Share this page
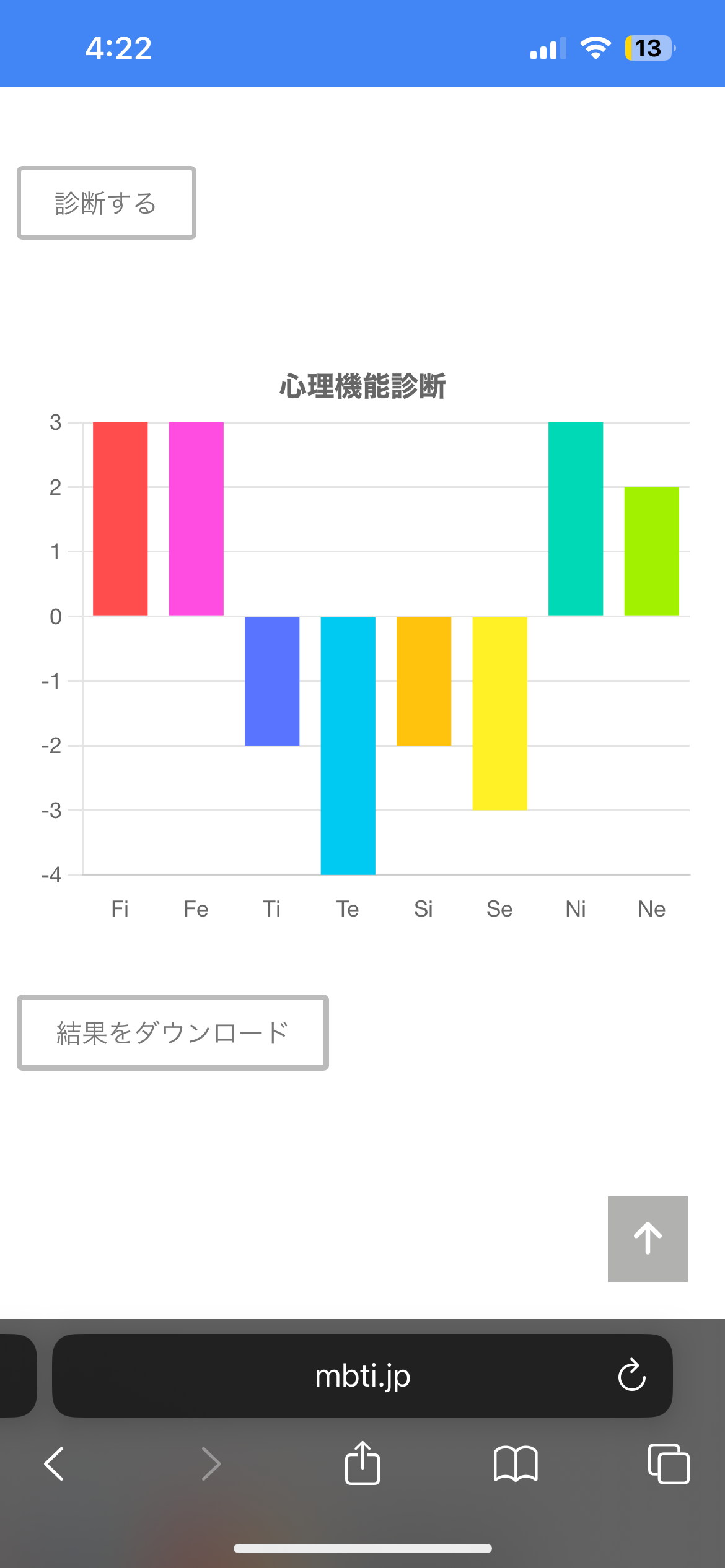The height and width of the screenshot is (1568, 725). (362, 1463)
